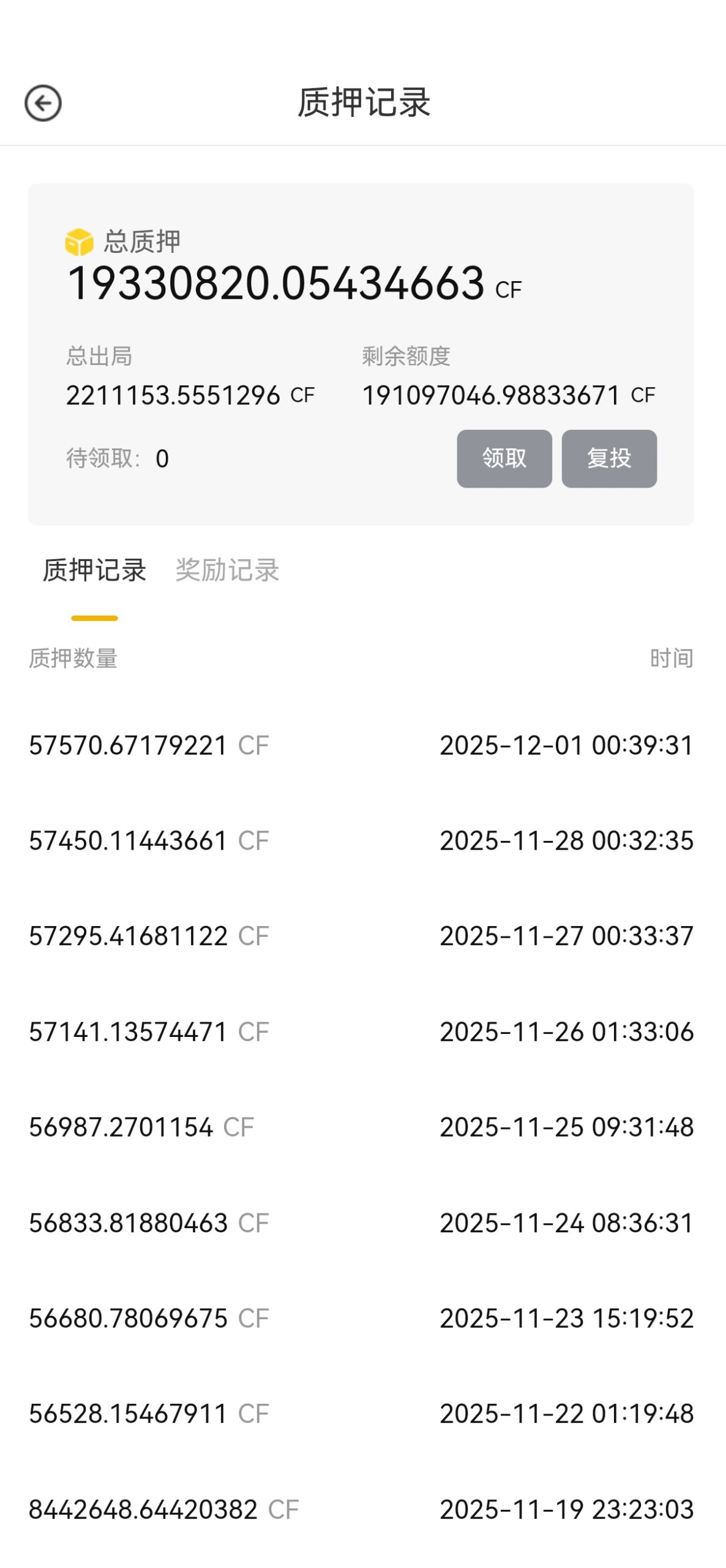Click the 领取 claim button
The height and width of the screenshot is (1568, 726).
[x=504, y=459]
